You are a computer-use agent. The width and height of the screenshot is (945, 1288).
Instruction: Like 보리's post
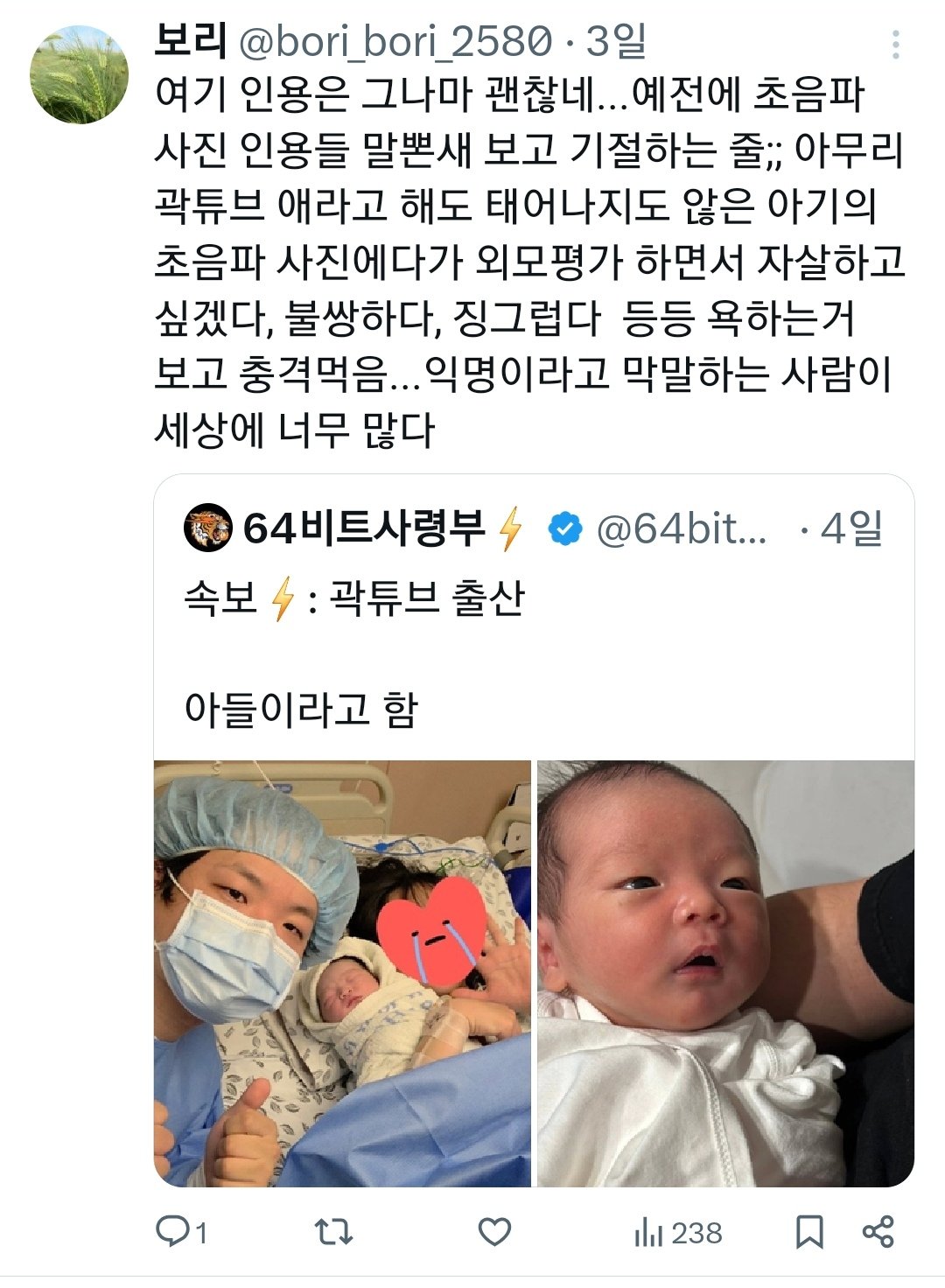tap(494, 1232)
